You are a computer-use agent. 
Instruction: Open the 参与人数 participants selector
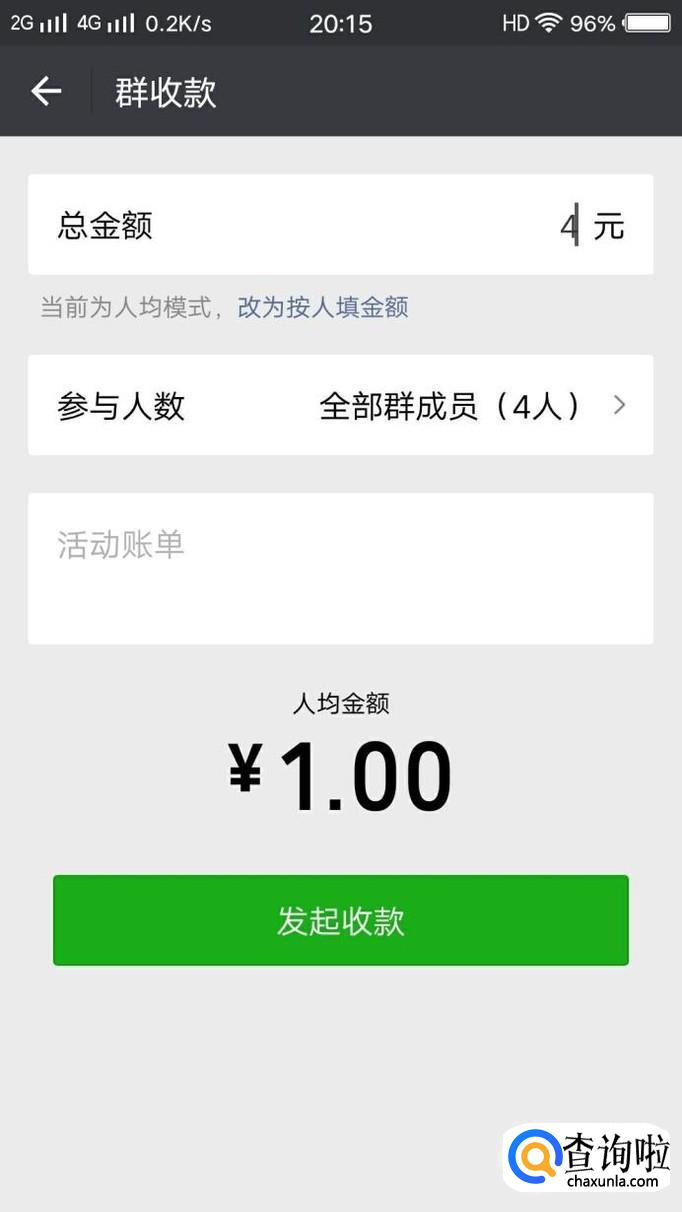tap(340, 406)
